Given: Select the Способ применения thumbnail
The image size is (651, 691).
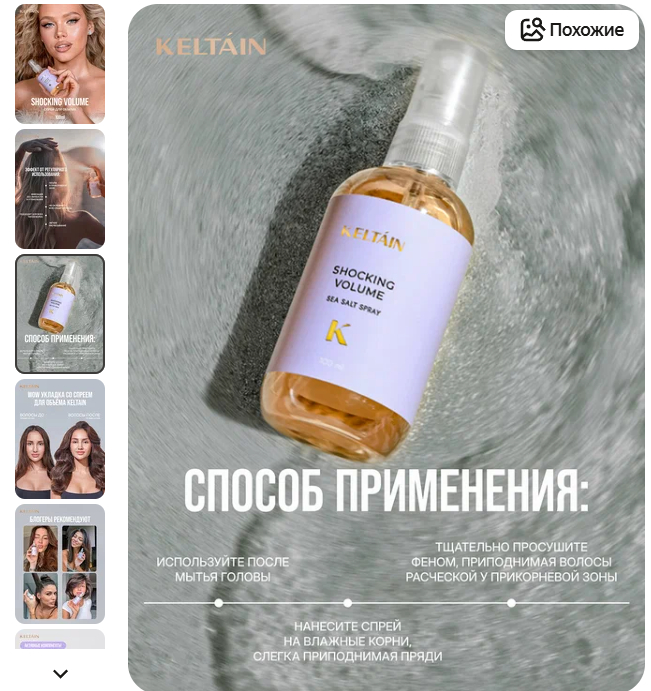Looking at the screenshot, I should pos(60,314).
